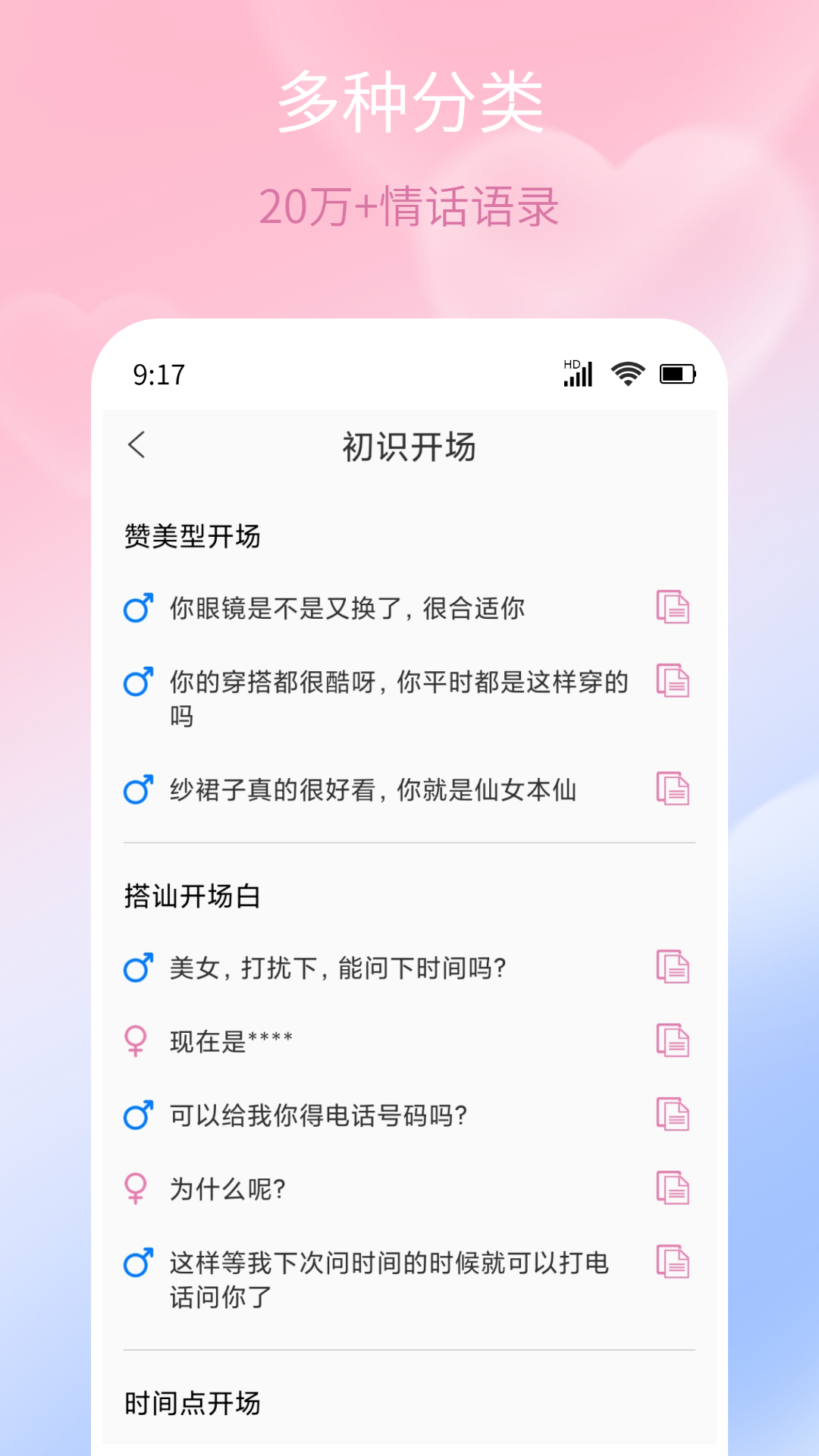Copy the line about eyeglasses compliment
Image resolution: width=819 pixels, height=1456 pixels.
click(x=672, y=607)
